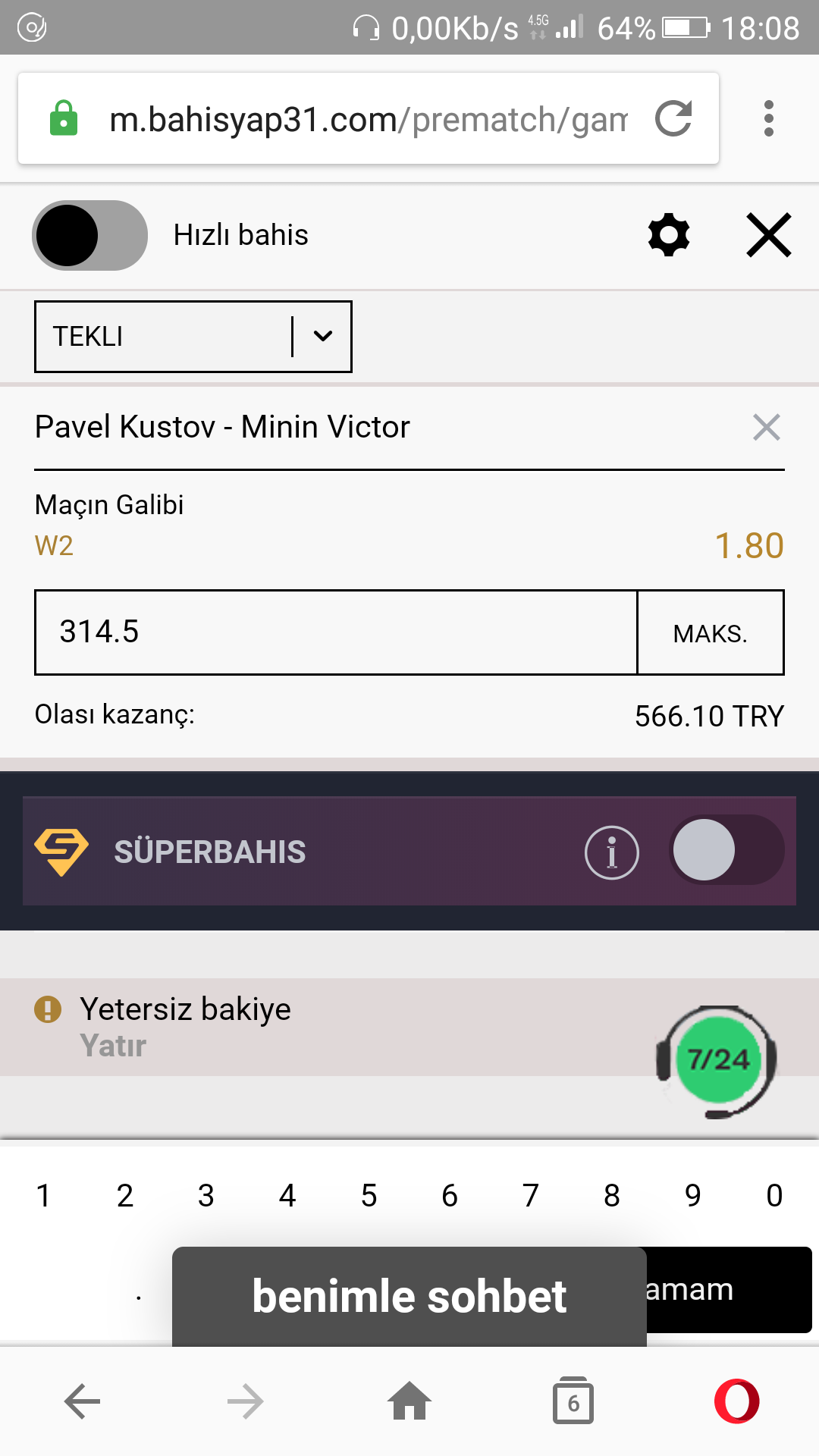Type digit 0 on keypad
819x1456 pixels.
(773, 1196)
